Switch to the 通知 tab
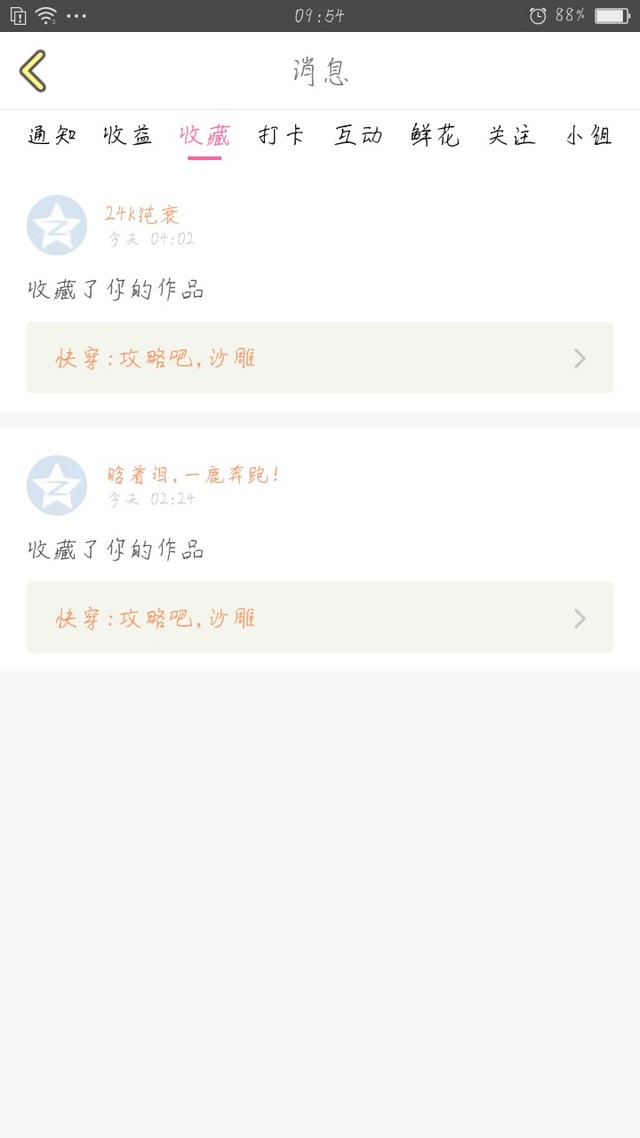This screenshot has height=1138, width=640. point(52,136)
